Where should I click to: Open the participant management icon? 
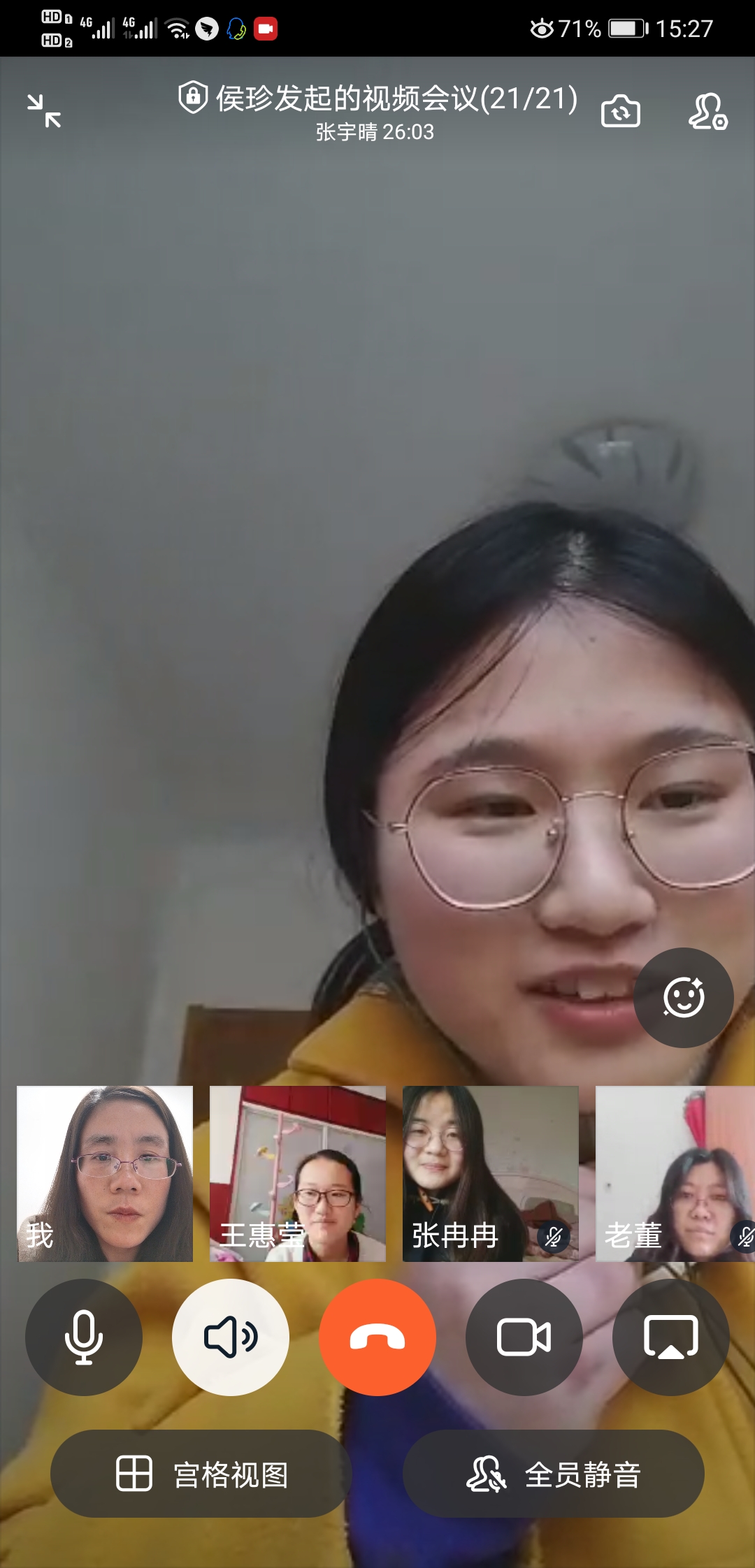click(707, 111)
